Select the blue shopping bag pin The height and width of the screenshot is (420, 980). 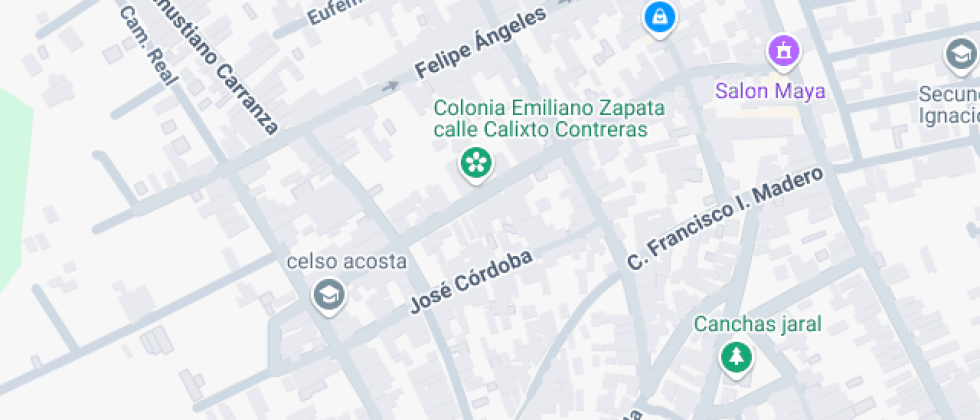point(659,17)
